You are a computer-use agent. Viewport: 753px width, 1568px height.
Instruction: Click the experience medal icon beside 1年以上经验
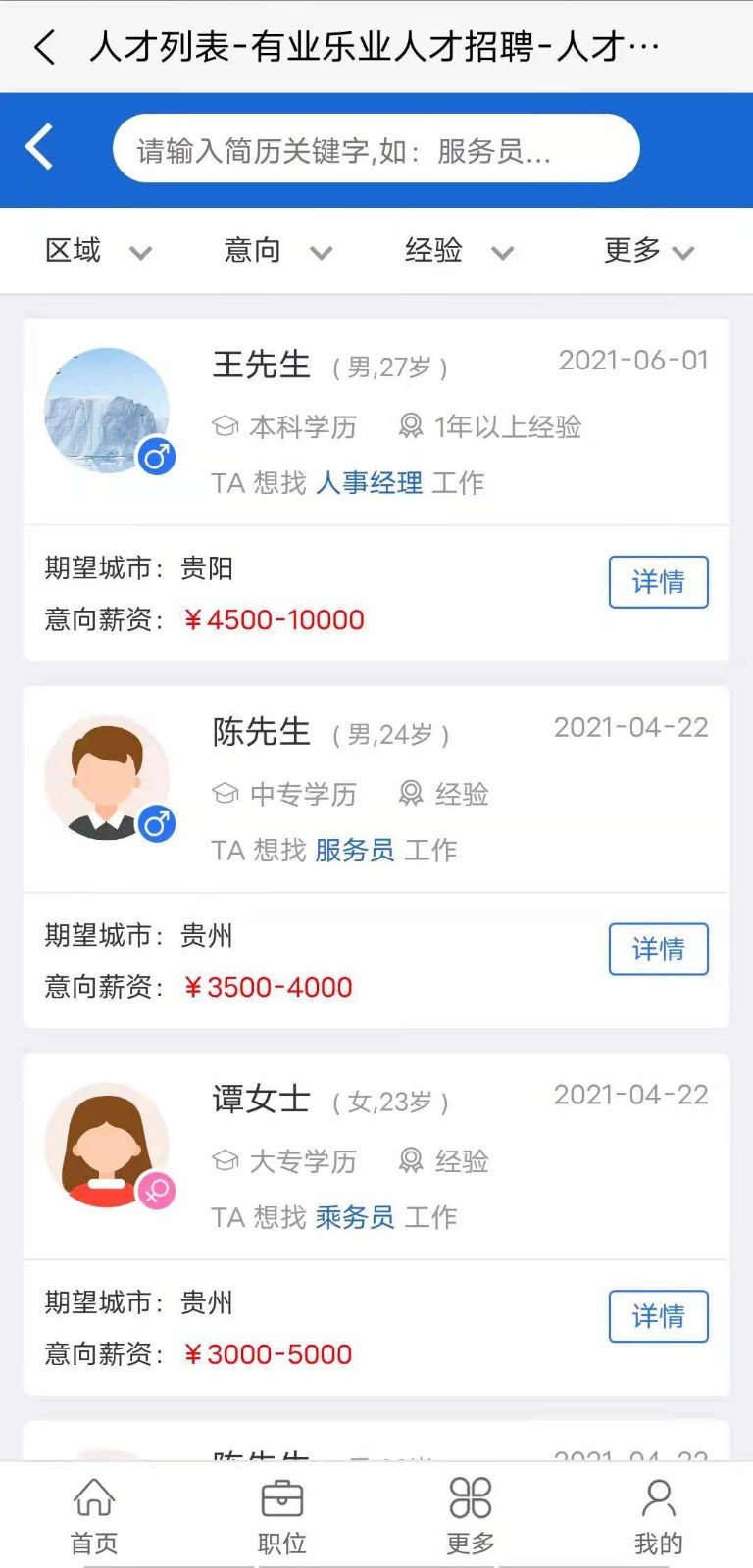tap(413, 426)
